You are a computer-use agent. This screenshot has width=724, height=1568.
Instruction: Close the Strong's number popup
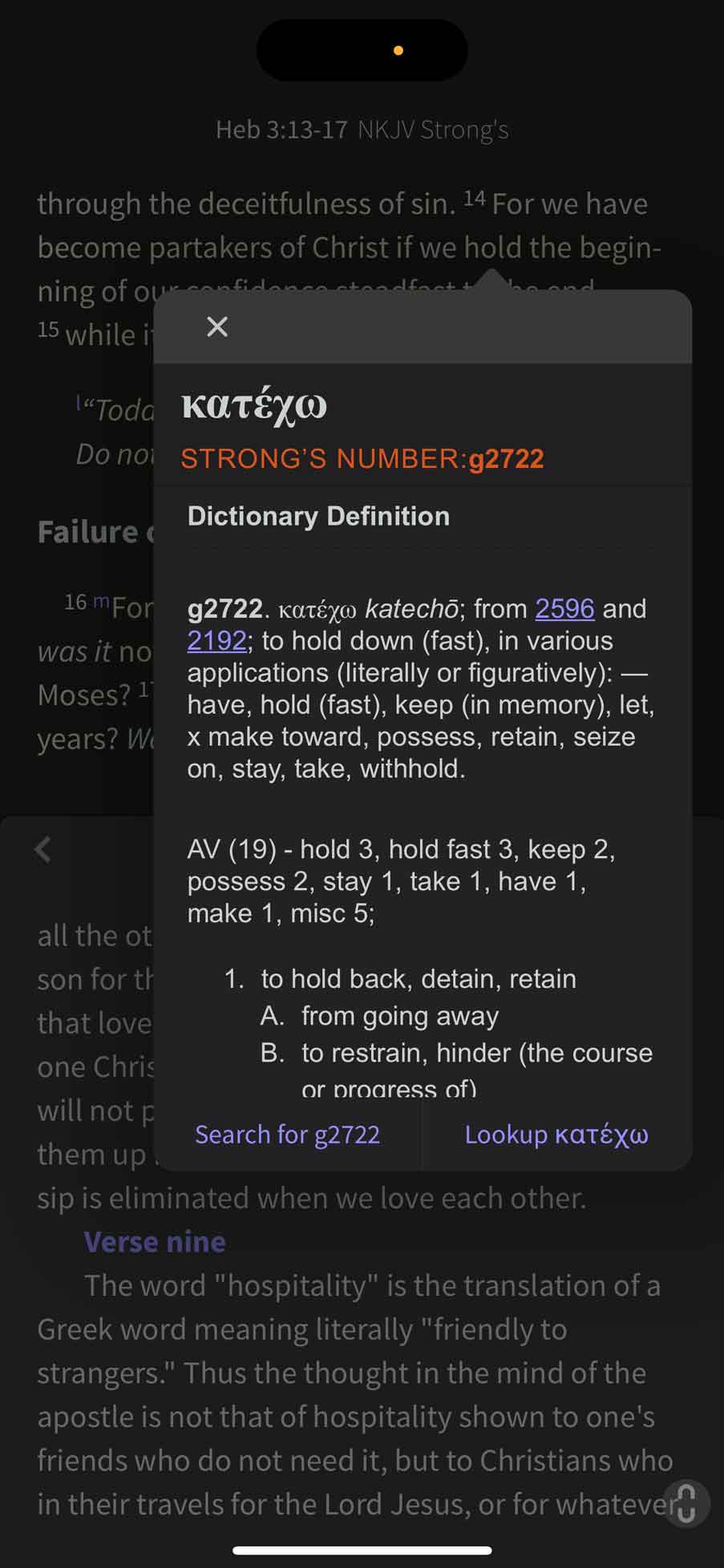[217, 327]
